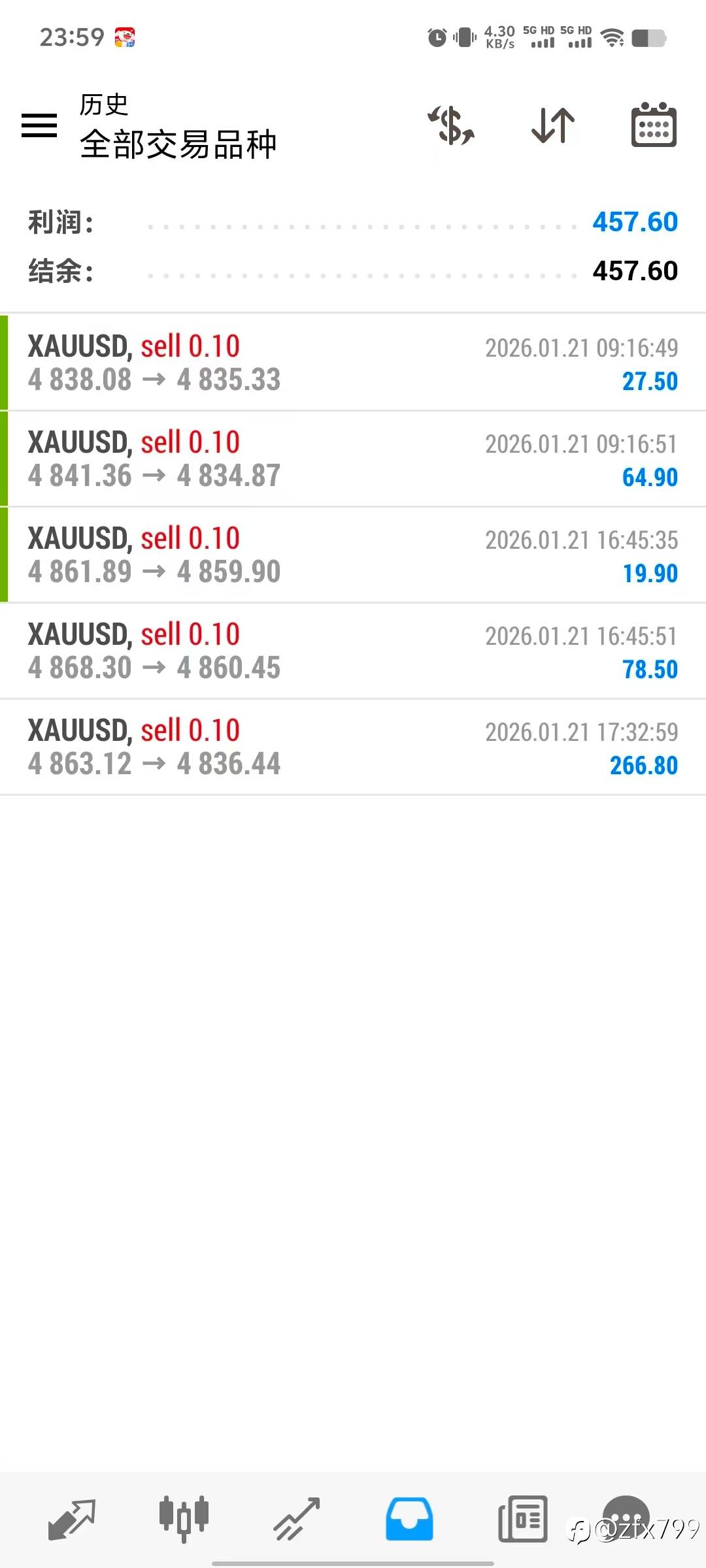Viewport: 706px width, 1568px height.
Task: Switch to the quotes tab with two arrows
Action: (72, 1518)
